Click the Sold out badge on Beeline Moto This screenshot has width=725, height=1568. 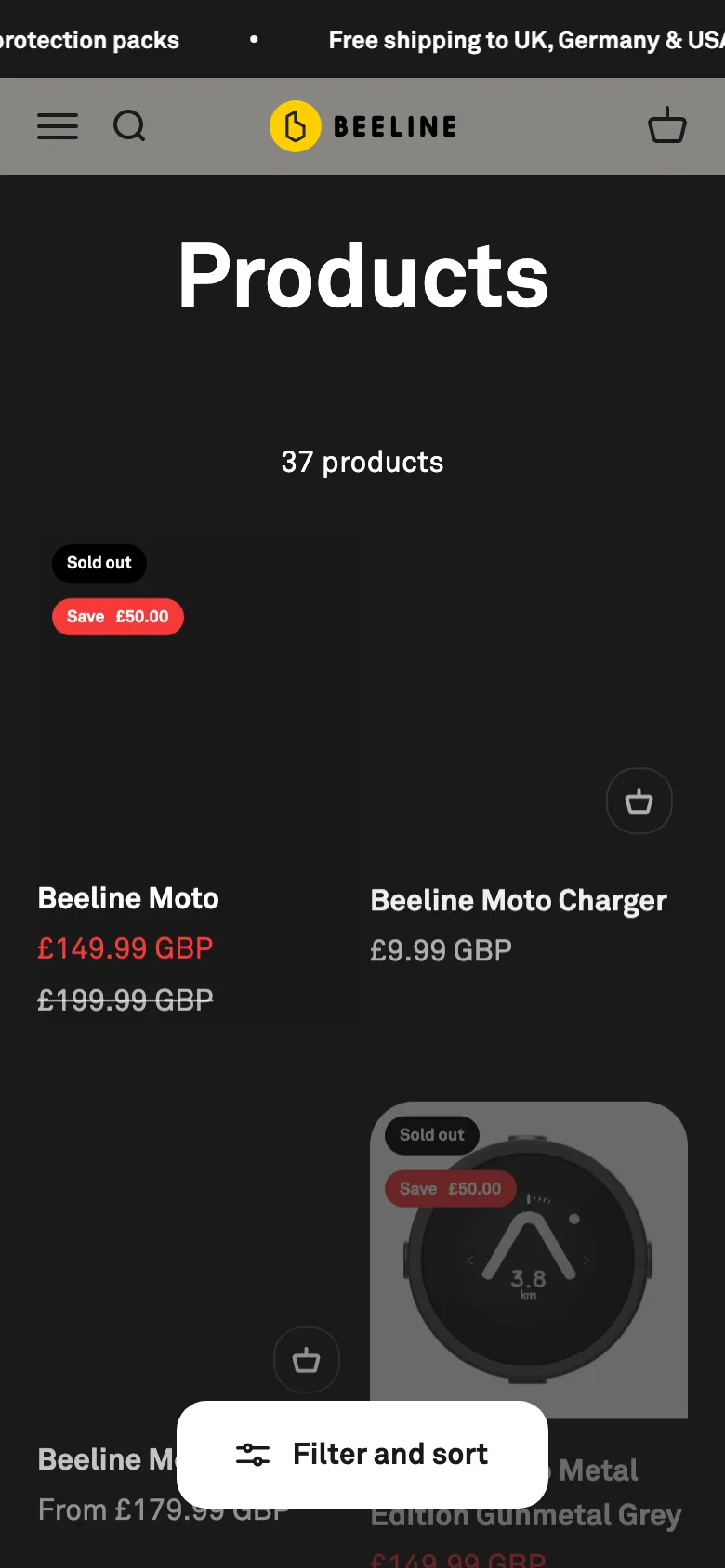point(99,563)
